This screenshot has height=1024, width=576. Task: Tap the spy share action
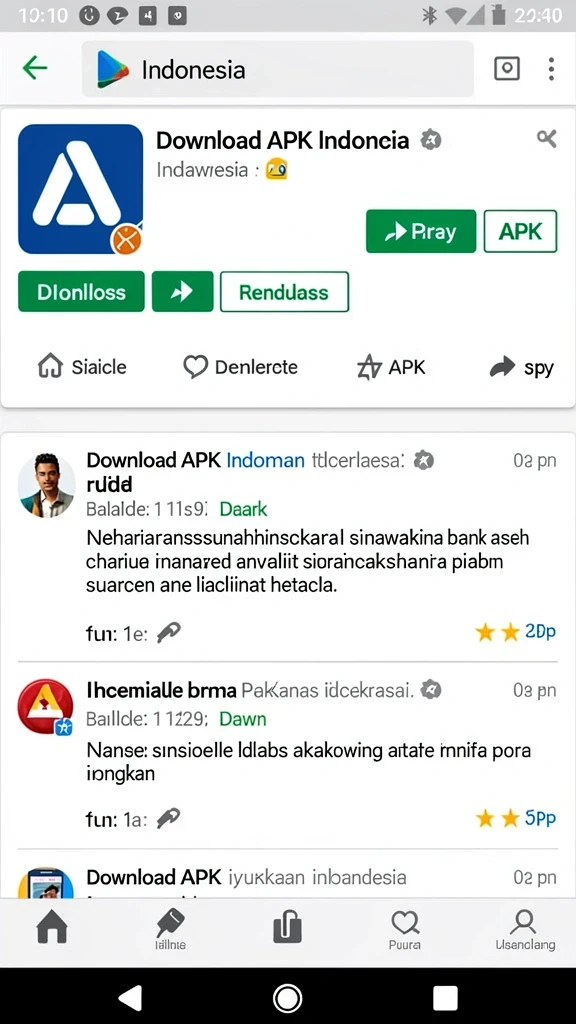click(x=521, y=368)
